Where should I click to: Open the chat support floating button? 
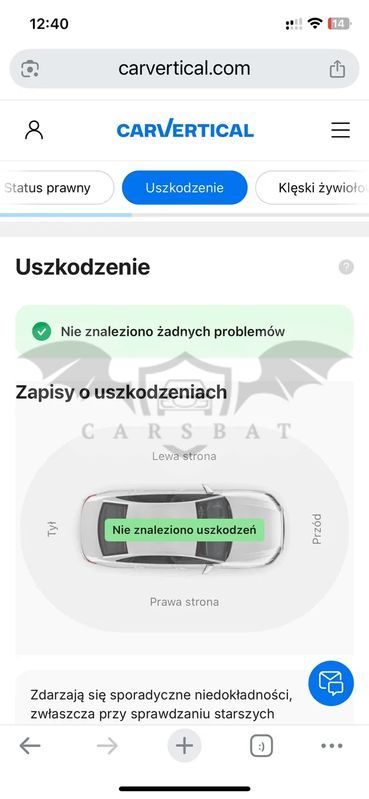tap(331, 683)
